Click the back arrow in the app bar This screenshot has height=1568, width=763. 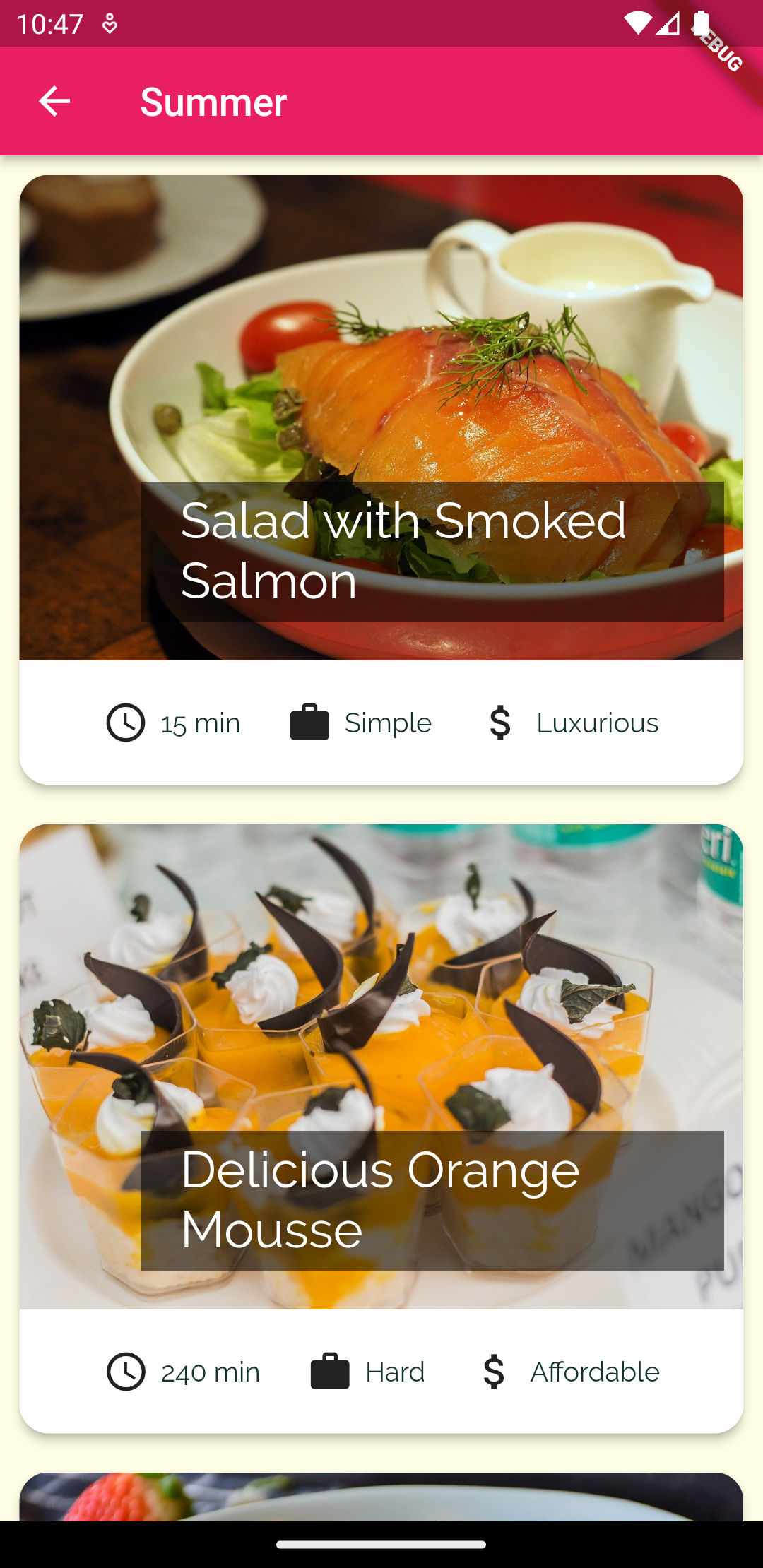(x=53, y=101)
